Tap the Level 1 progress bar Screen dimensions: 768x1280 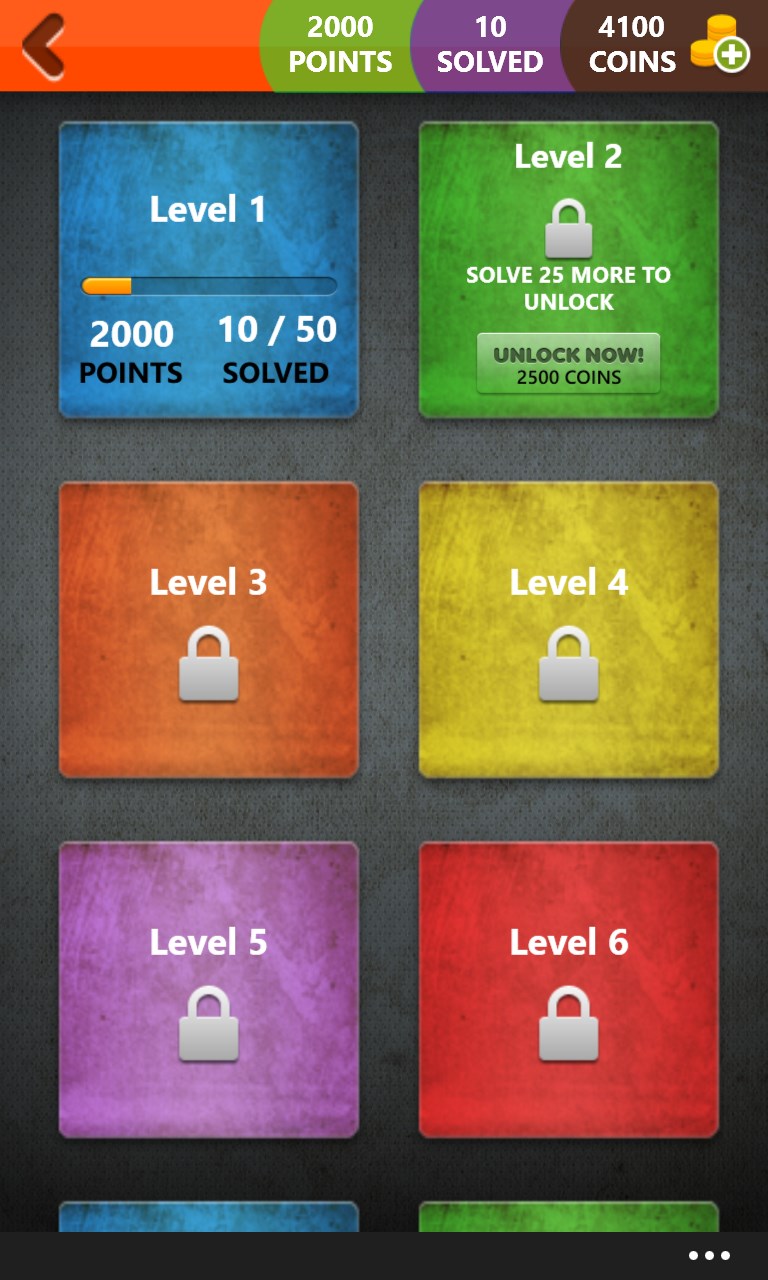coord(208,284)
